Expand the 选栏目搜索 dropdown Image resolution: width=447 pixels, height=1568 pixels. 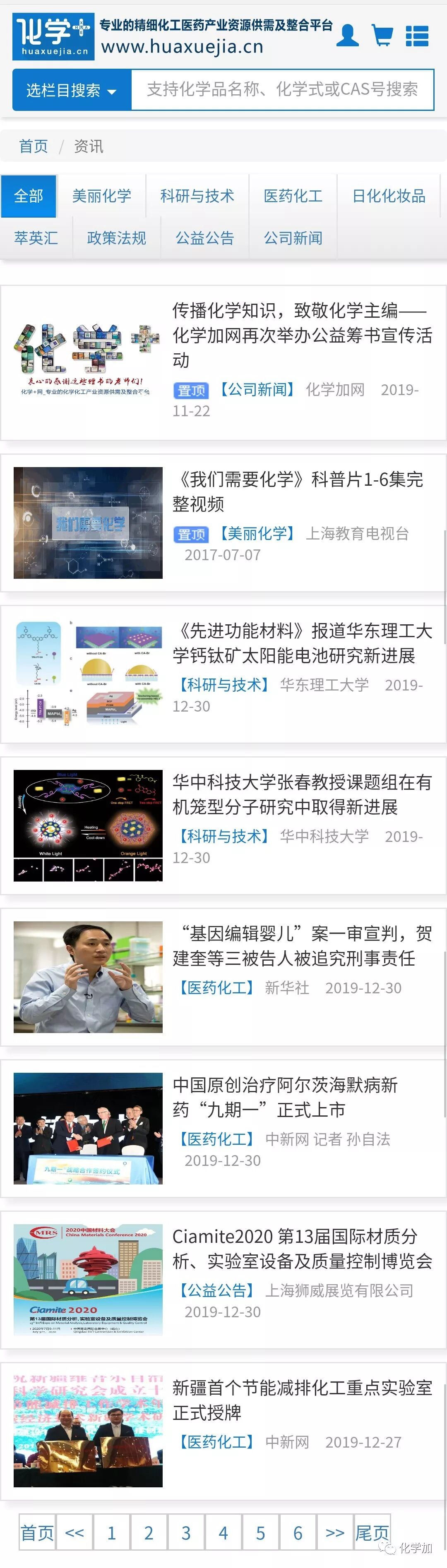click(72, 90)
